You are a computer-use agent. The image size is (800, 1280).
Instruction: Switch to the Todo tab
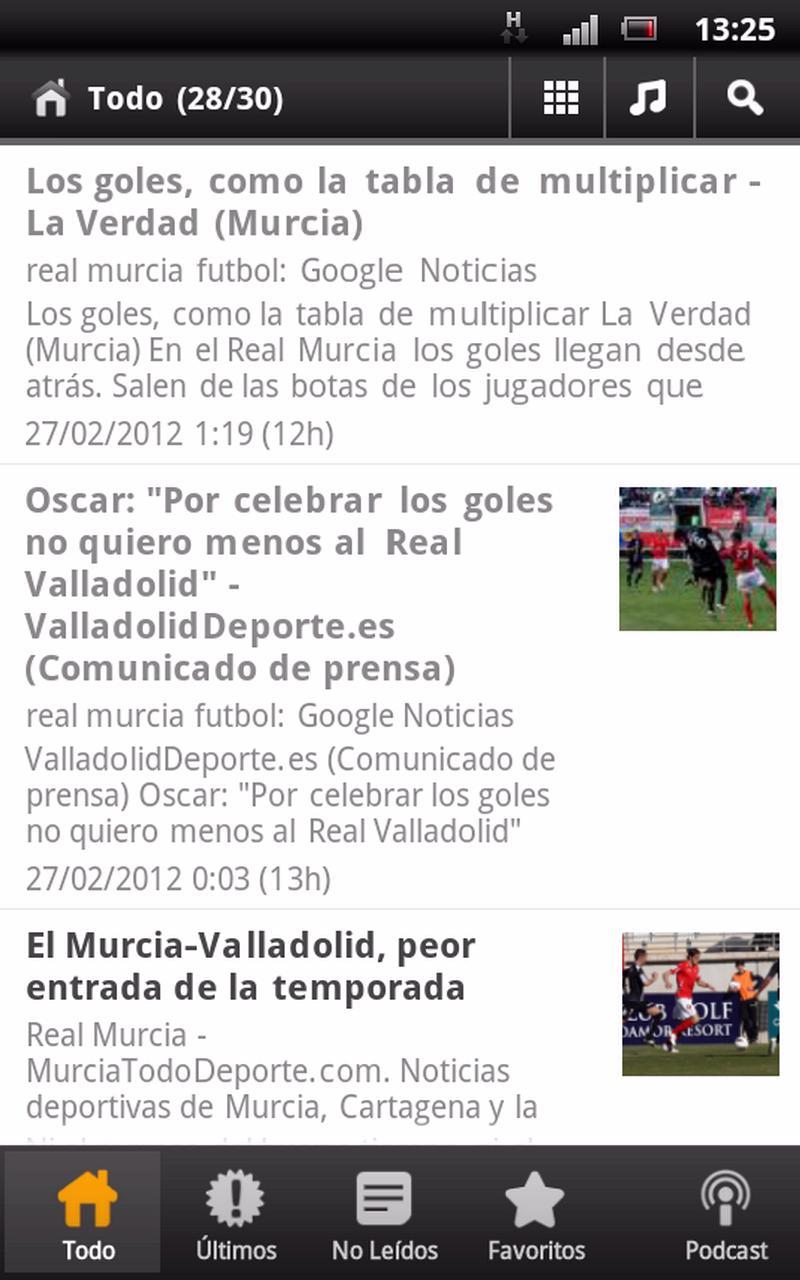[88, 1212]
